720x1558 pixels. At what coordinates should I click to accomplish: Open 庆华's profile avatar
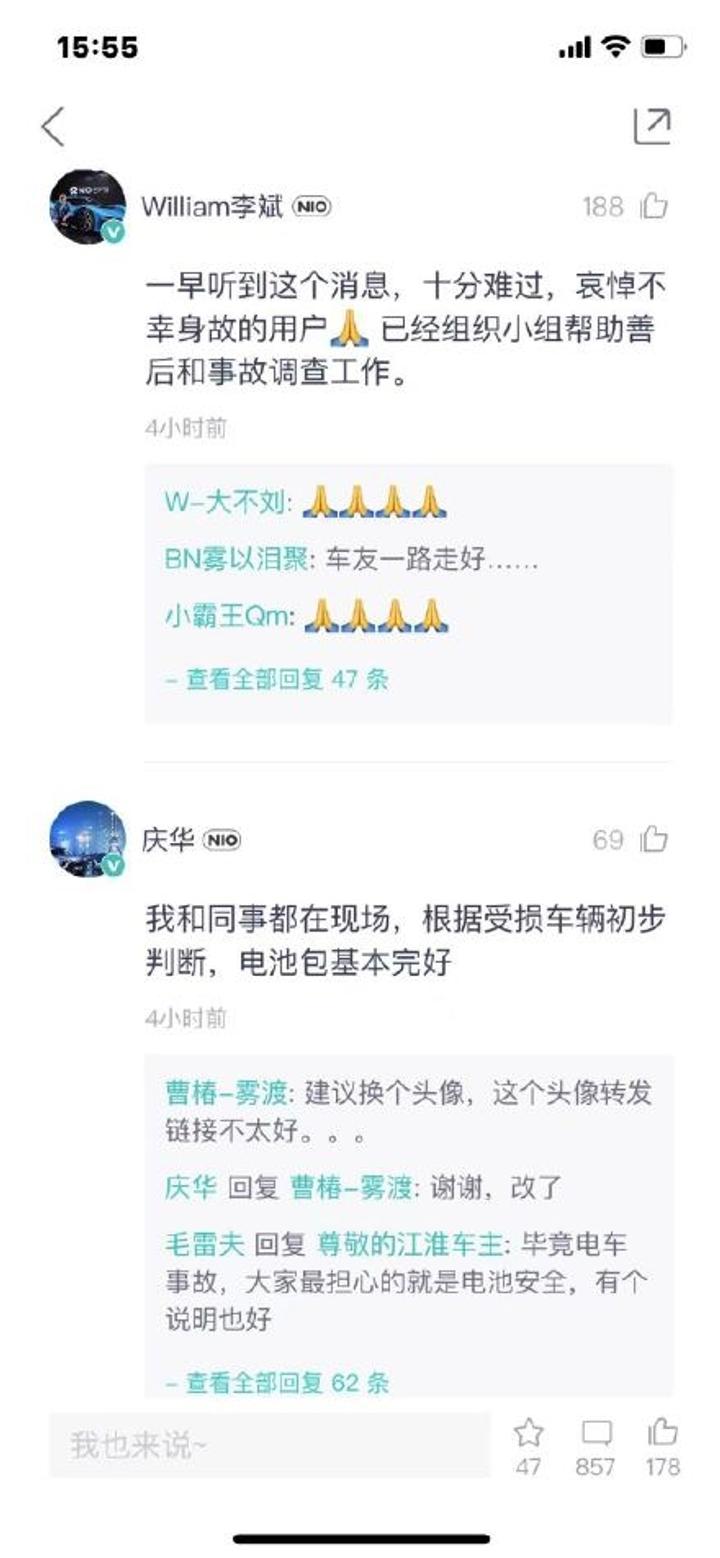(88, 838)
